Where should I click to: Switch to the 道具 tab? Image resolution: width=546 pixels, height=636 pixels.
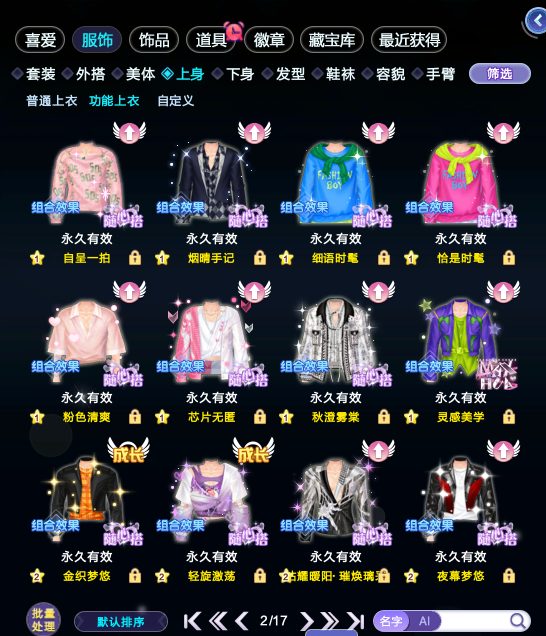pos(211,40)
